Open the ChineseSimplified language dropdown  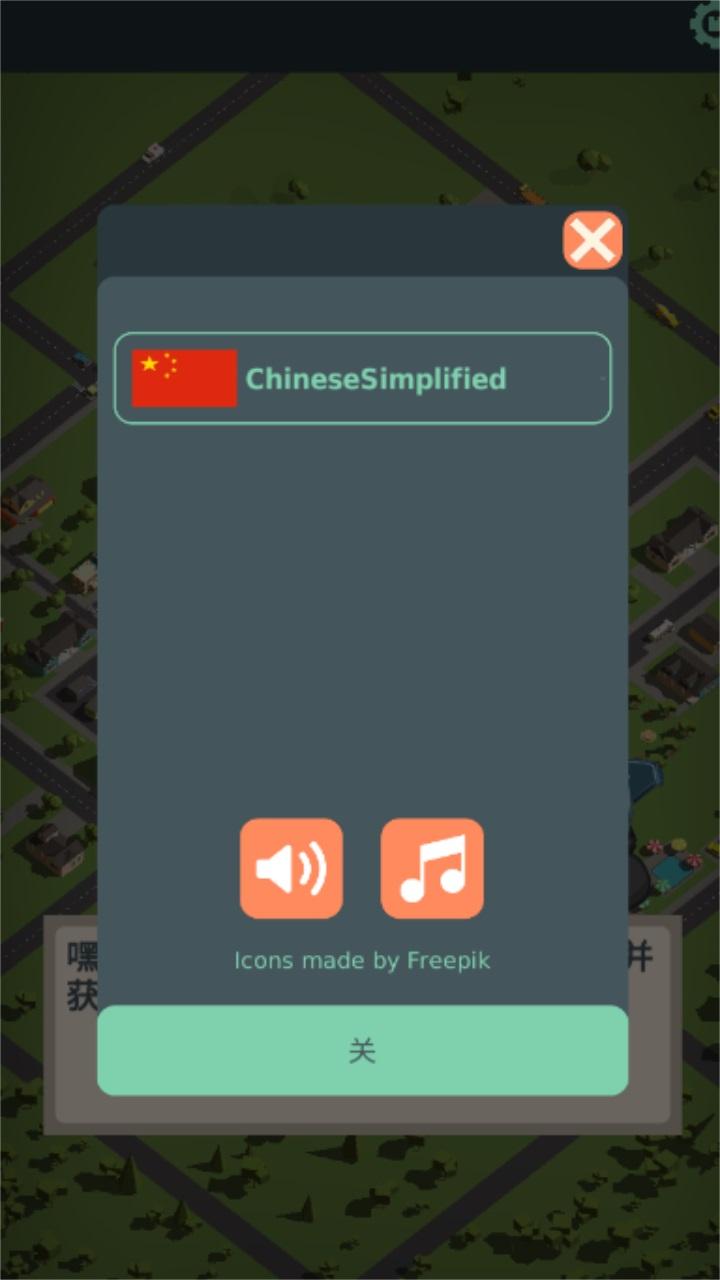click(362, 378)
